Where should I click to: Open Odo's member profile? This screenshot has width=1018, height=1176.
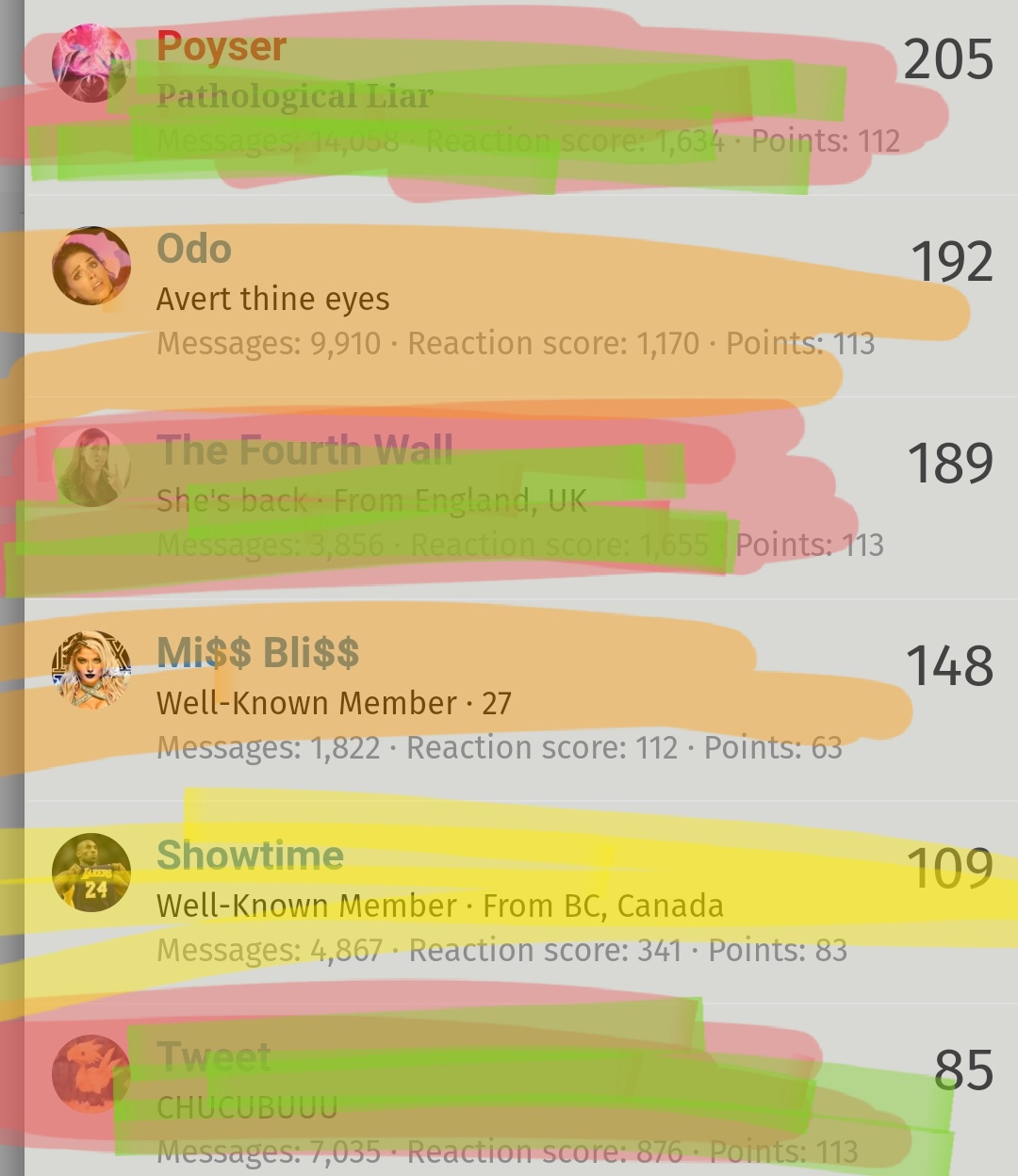(194, 250)
